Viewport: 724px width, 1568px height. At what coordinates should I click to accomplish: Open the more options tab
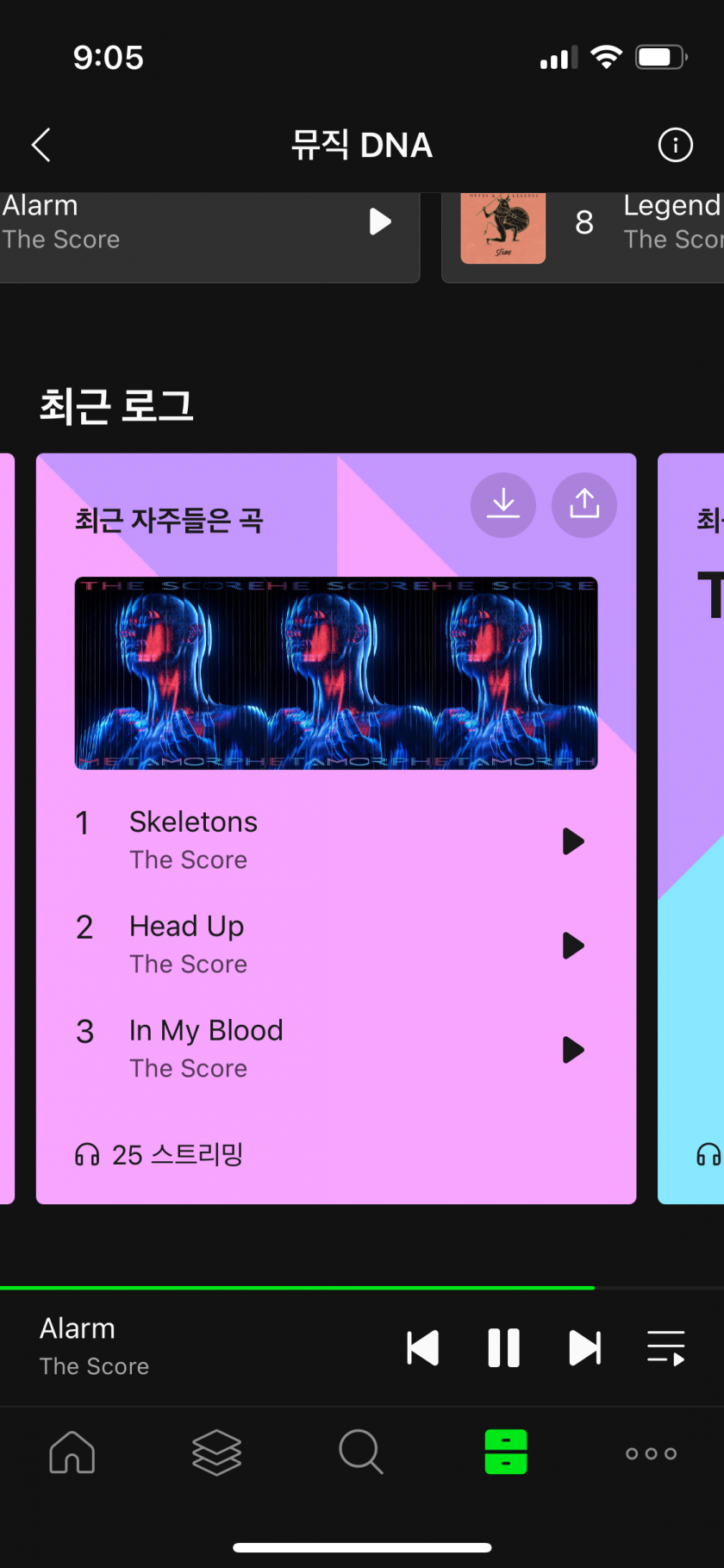(x=651, y=1453)
